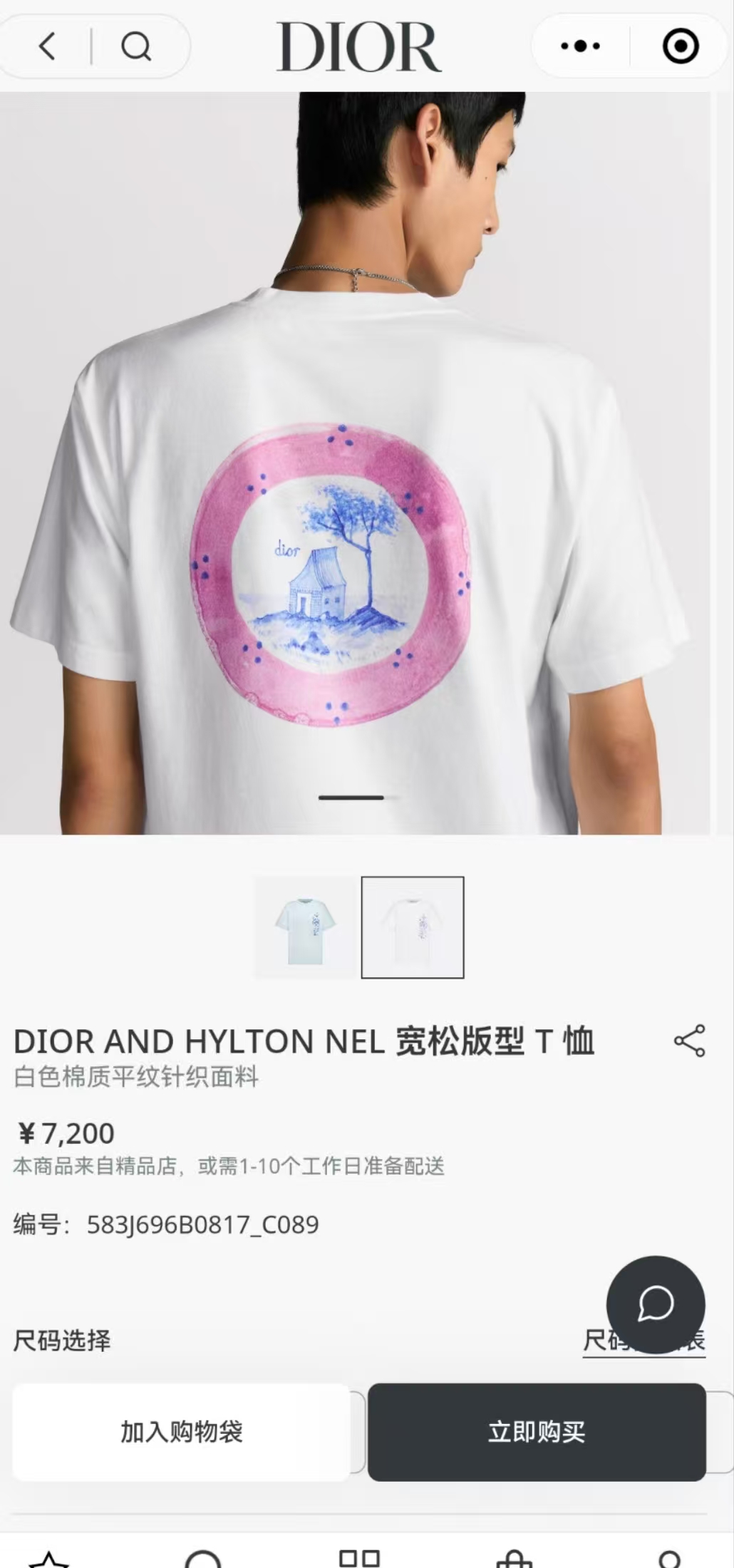Select the light blue T-shirt color variant
734x1568 pixels.
[306, 927]
